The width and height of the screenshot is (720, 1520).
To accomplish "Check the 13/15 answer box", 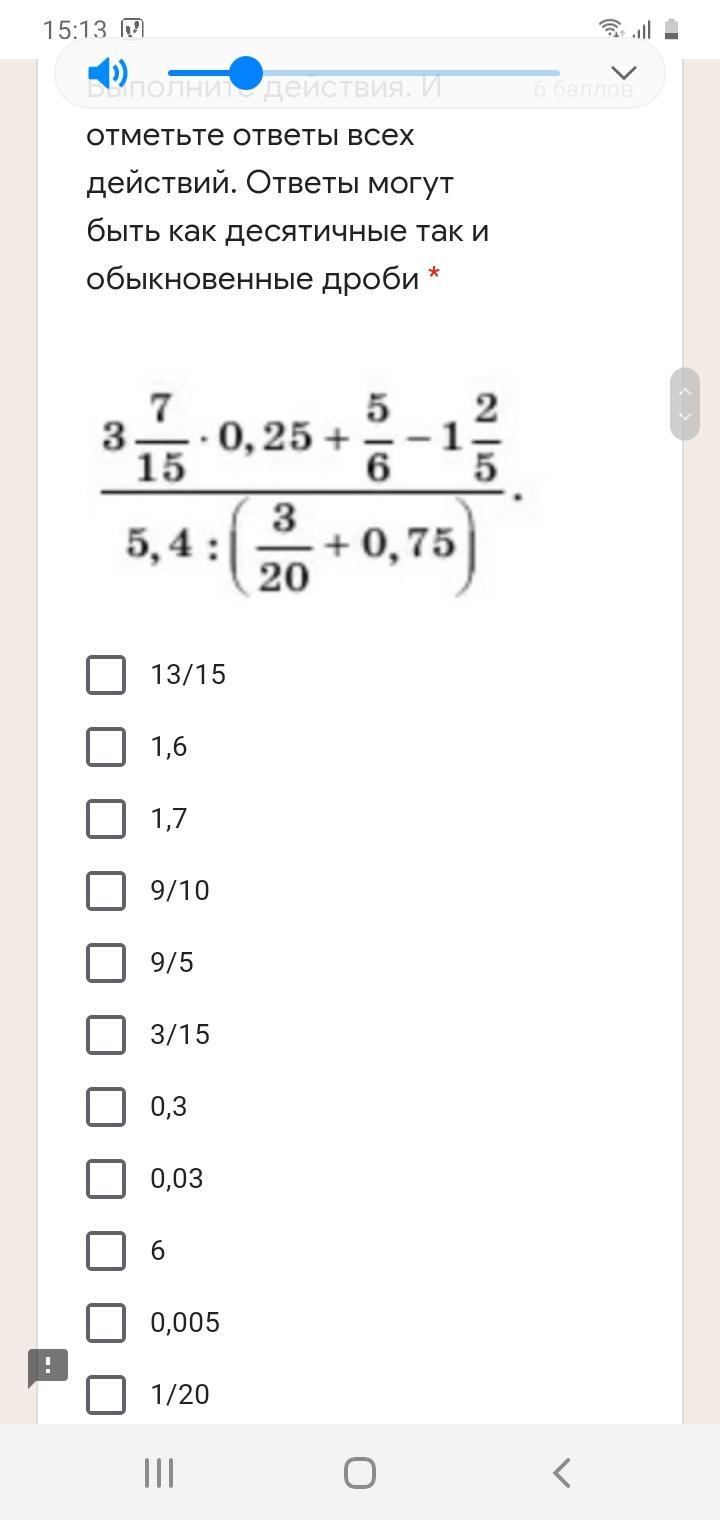I will pos(106,675).
